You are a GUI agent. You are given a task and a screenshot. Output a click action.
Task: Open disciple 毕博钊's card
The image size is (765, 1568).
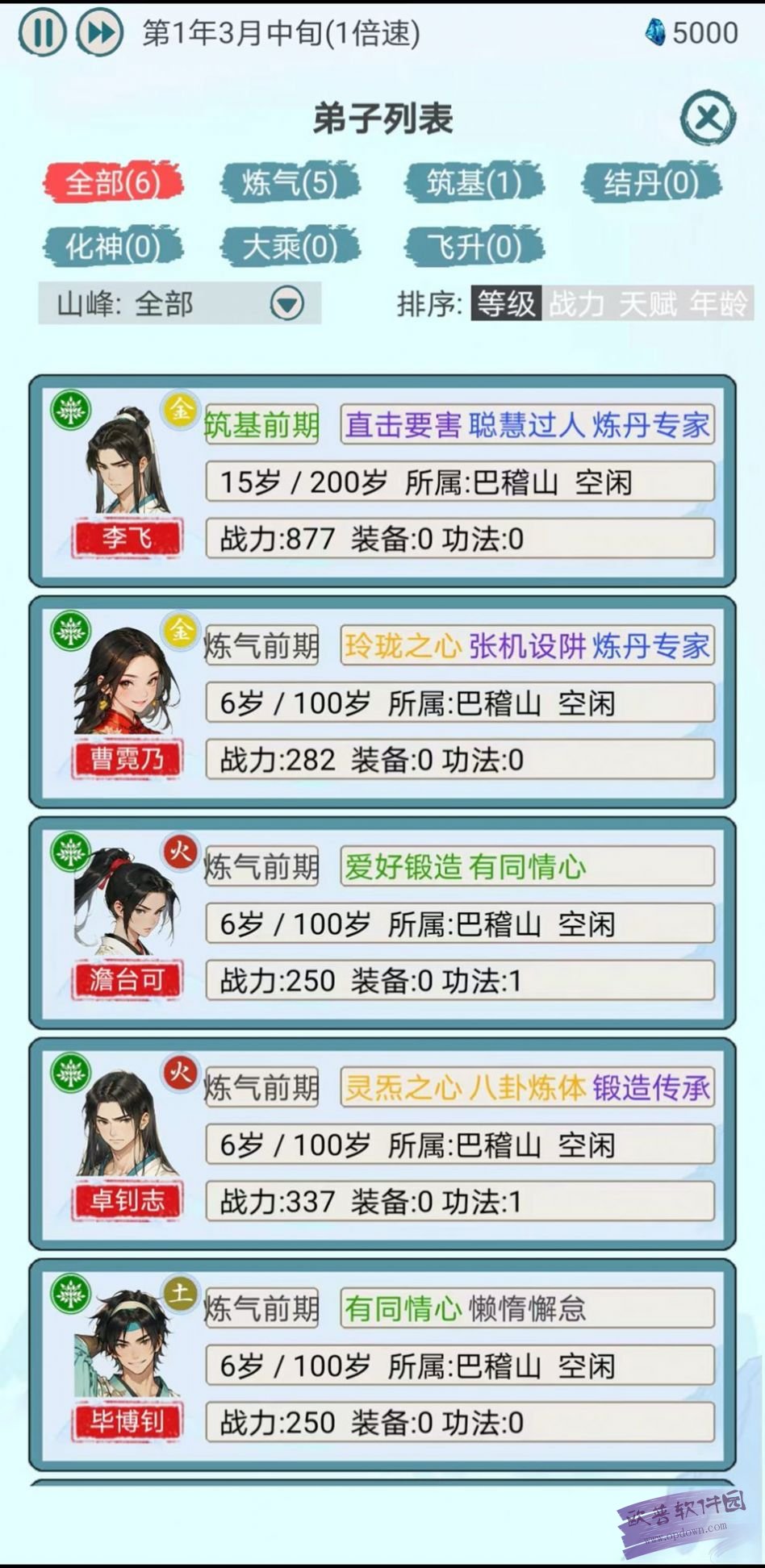[382, 1366]
